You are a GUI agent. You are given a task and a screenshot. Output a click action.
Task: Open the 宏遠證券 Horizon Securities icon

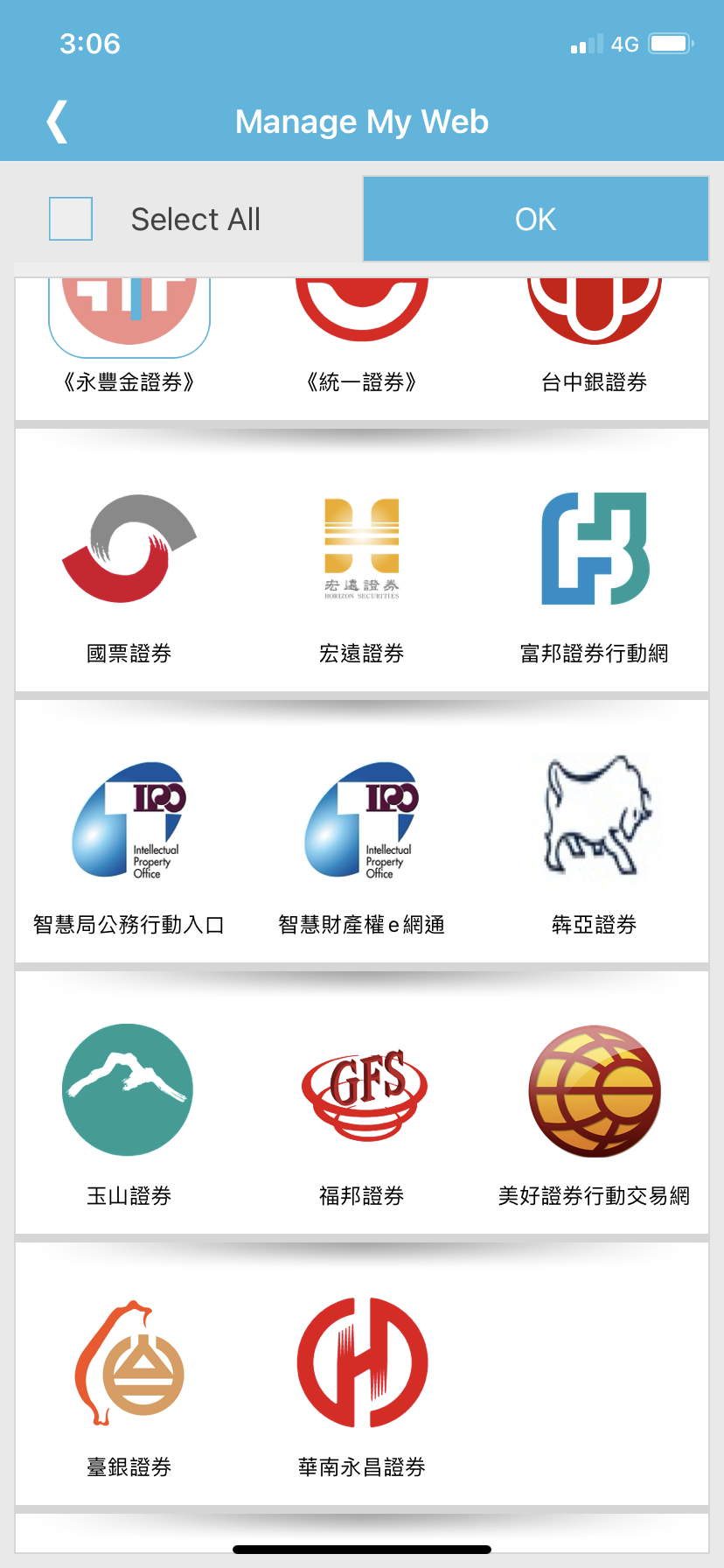362,547
